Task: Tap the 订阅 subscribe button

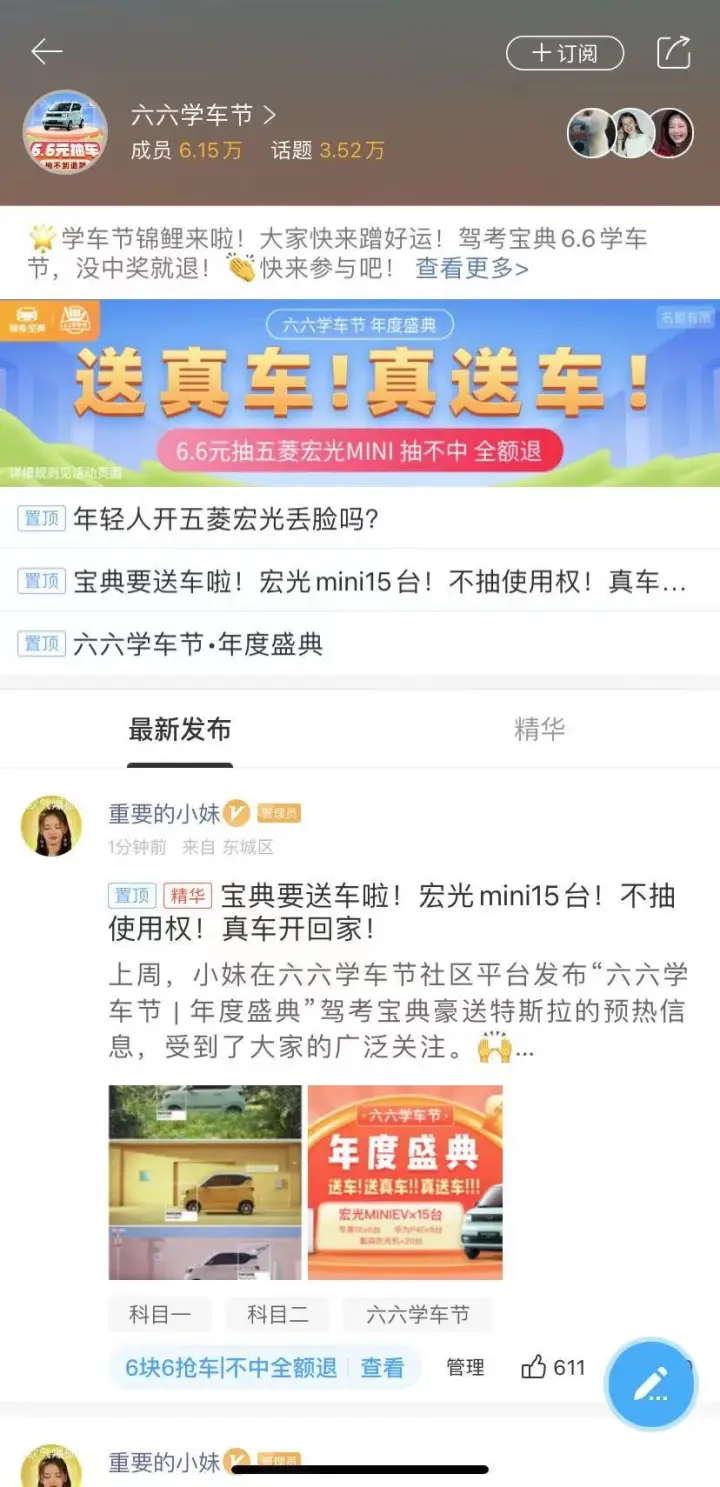Action: (x=564, y=53)
